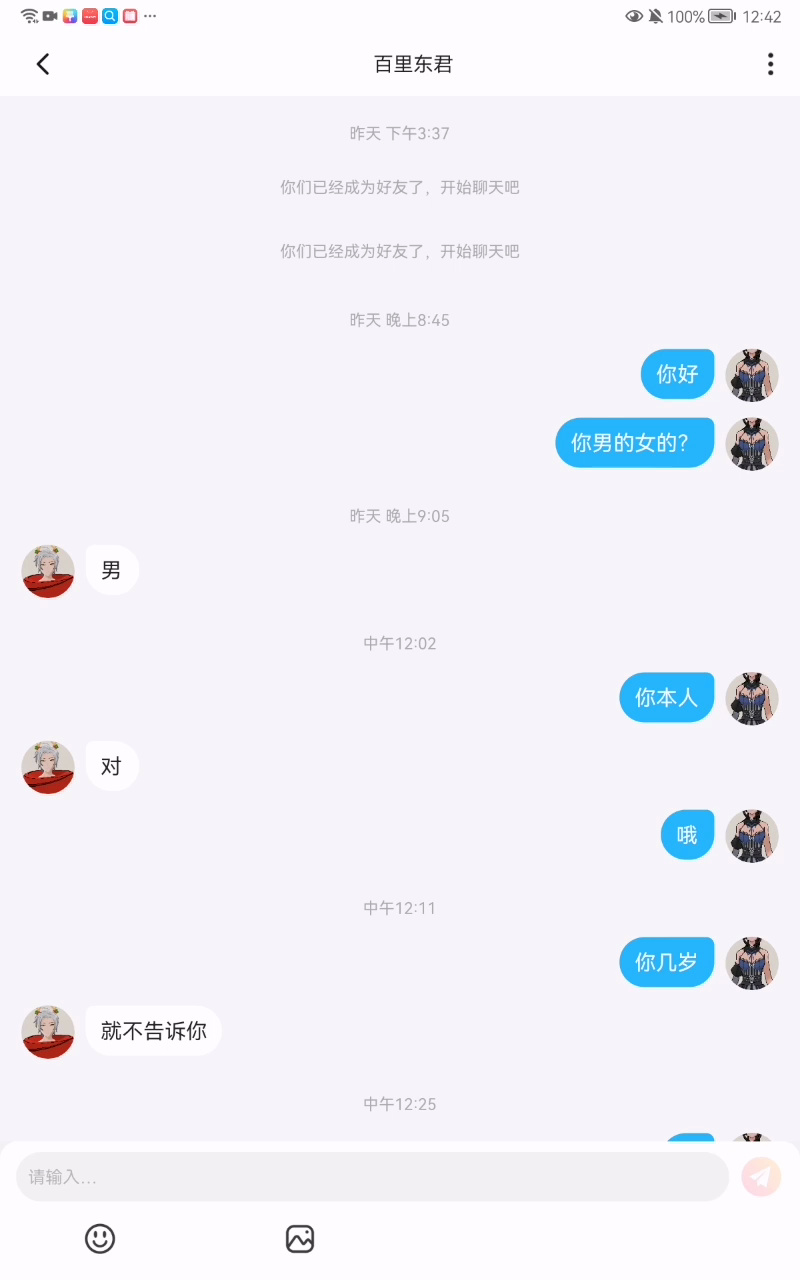Open the image picker to attach a photo
Viewport: 800px width, 1280px height.
coord(300,1239)
